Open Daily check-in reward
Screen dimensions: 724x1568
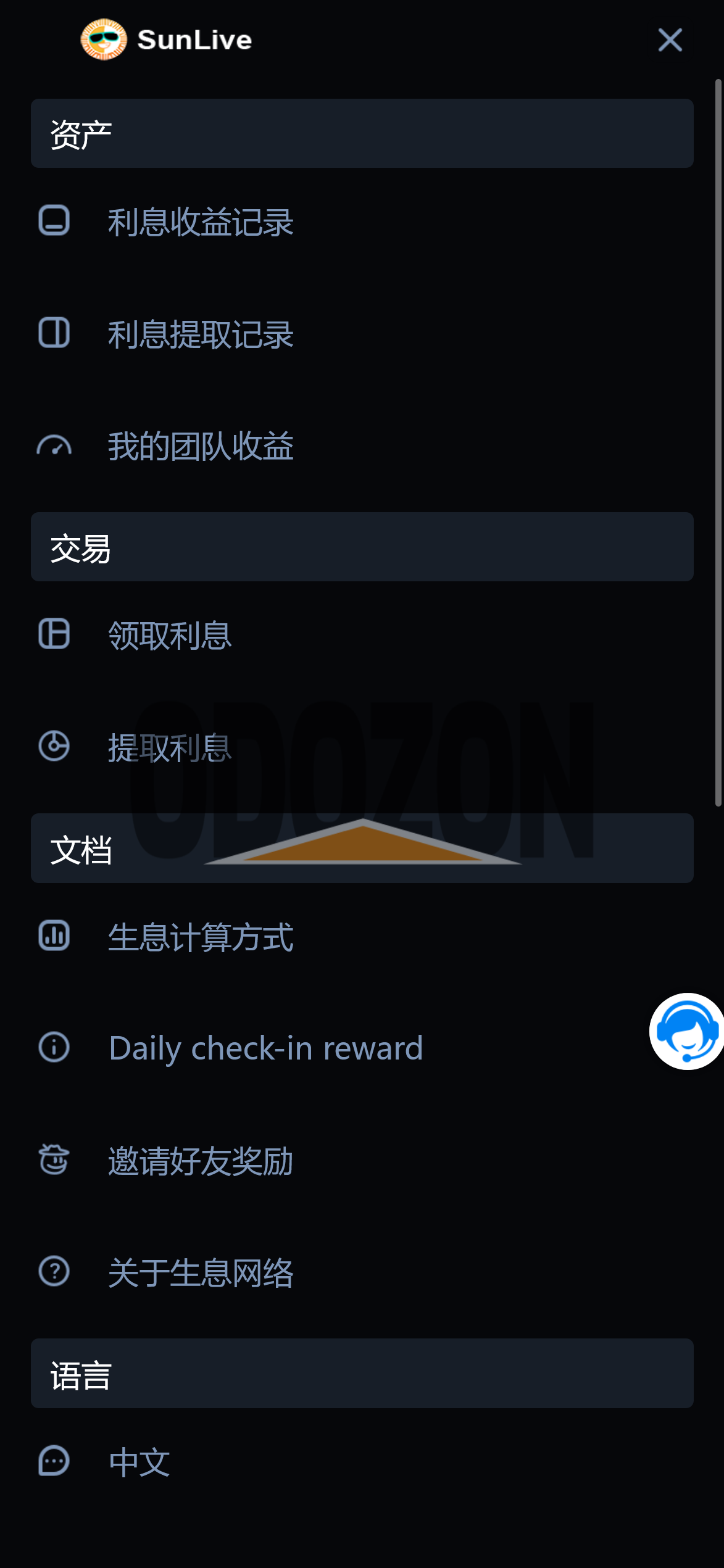click(x=265, y=1048)
